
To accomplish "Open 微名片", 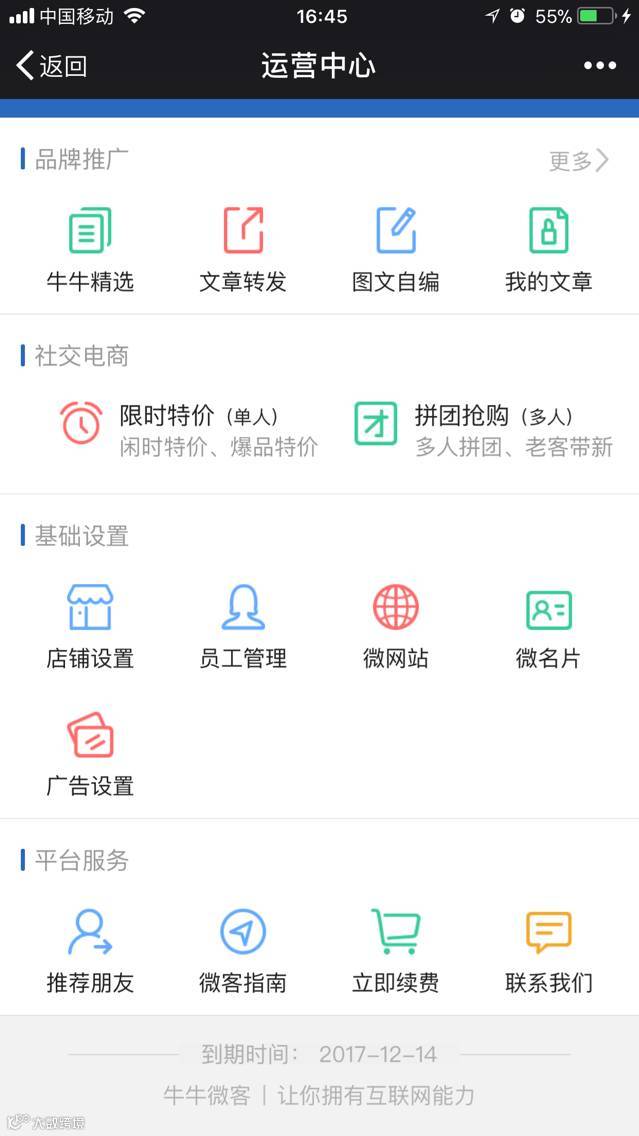I will tap(548, 627).
